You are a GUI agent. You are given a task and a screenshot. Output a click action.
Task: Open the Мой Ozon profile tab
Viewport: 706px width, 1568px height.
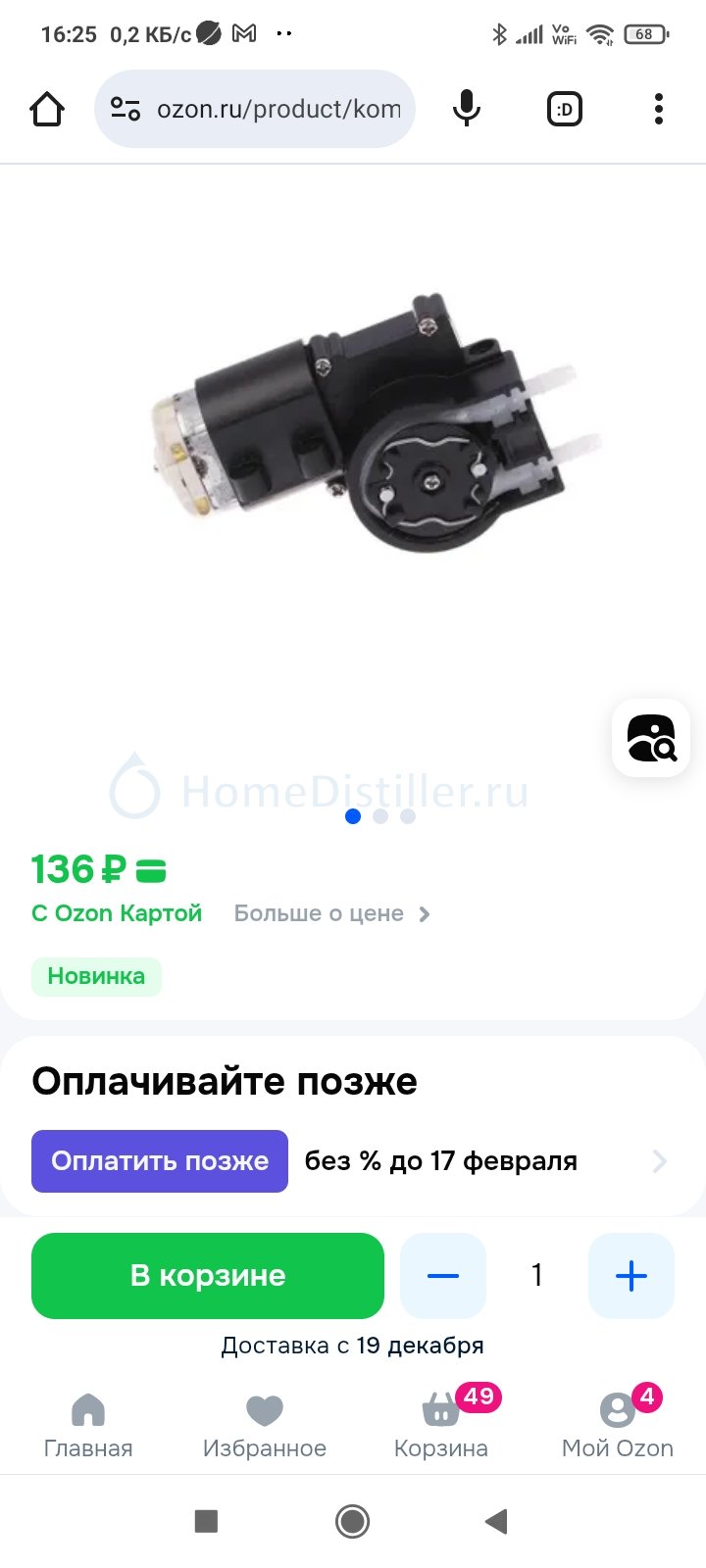coord(618,1426)
